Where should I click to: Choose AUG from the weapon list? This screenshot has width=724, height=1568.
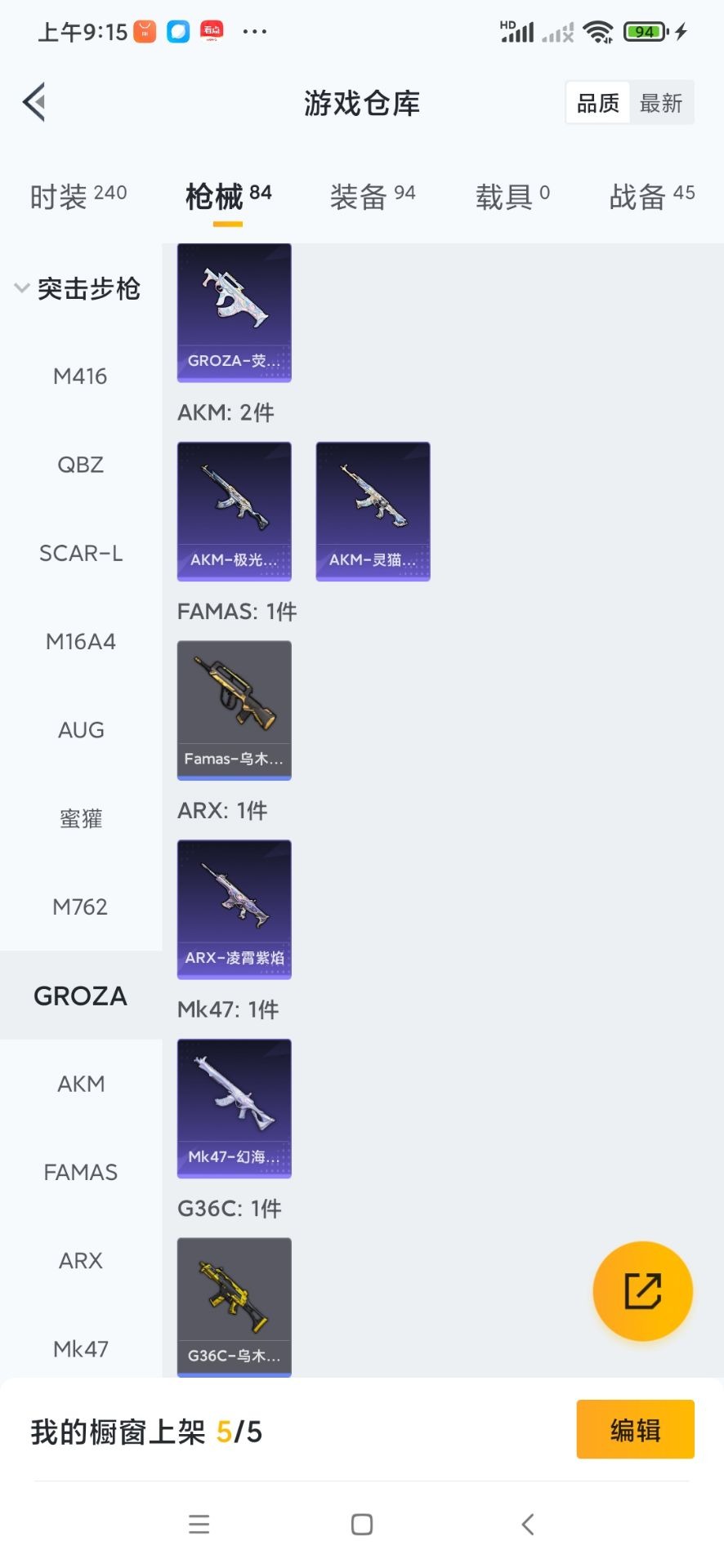tap(81, 730)
